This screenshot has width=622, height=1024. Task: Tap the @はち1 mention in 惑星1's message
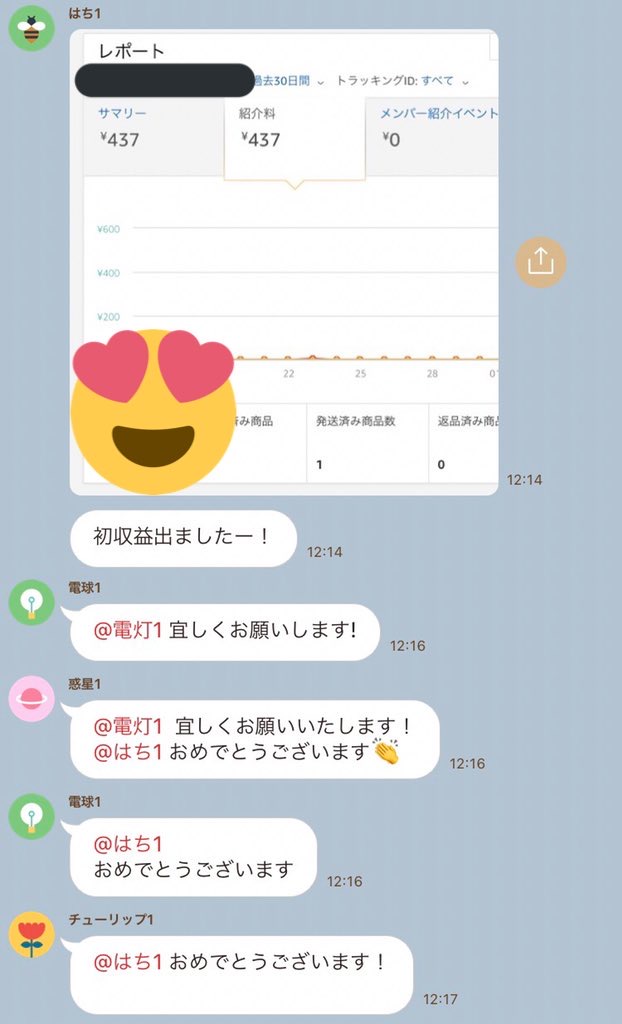[x=128, y=751]
